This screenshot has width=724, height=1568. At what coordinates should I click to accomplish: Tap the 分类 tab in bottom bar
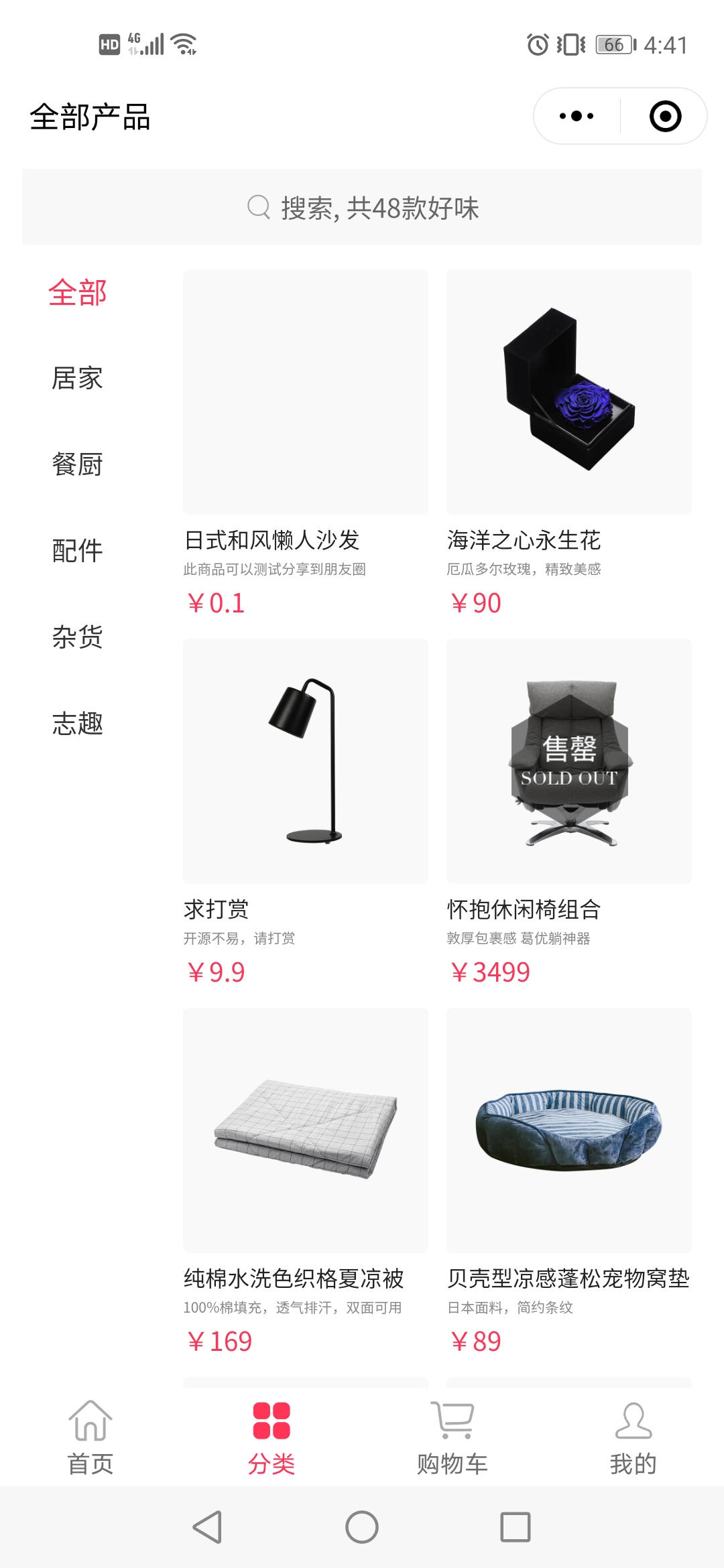(271, 1437)
